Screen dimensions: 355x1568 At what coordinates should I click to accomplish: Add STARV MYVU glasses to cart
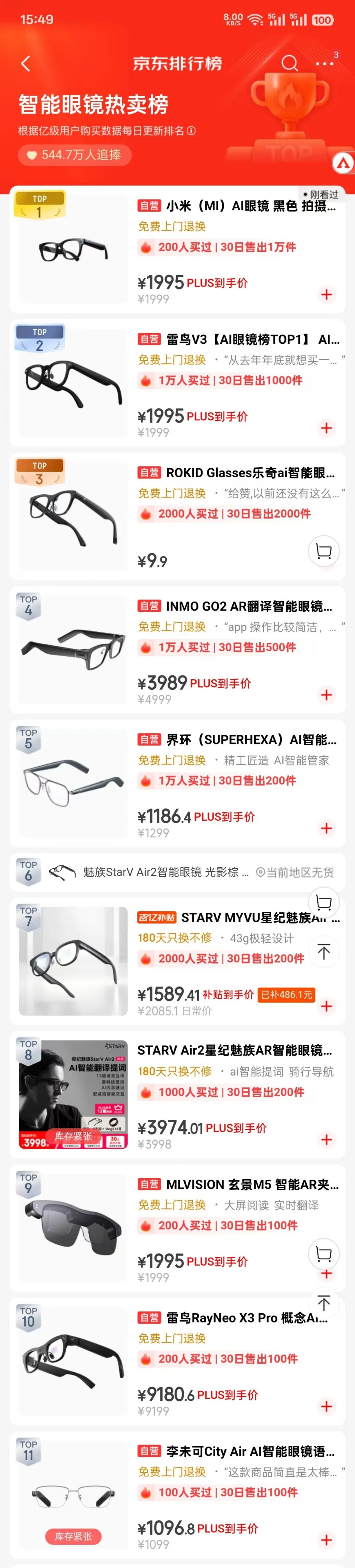(326, 1006)
